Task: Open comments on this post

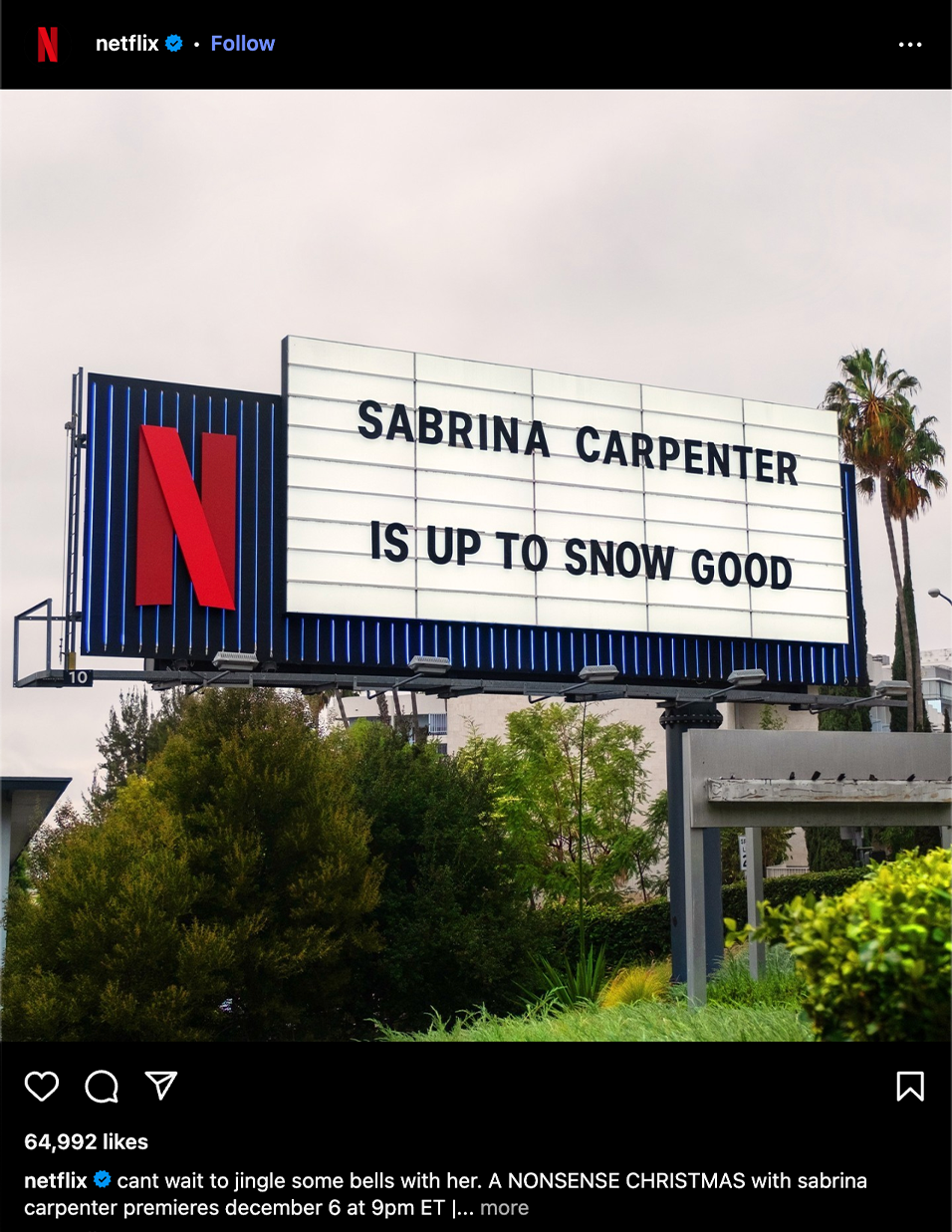Action: (102, 1086)
